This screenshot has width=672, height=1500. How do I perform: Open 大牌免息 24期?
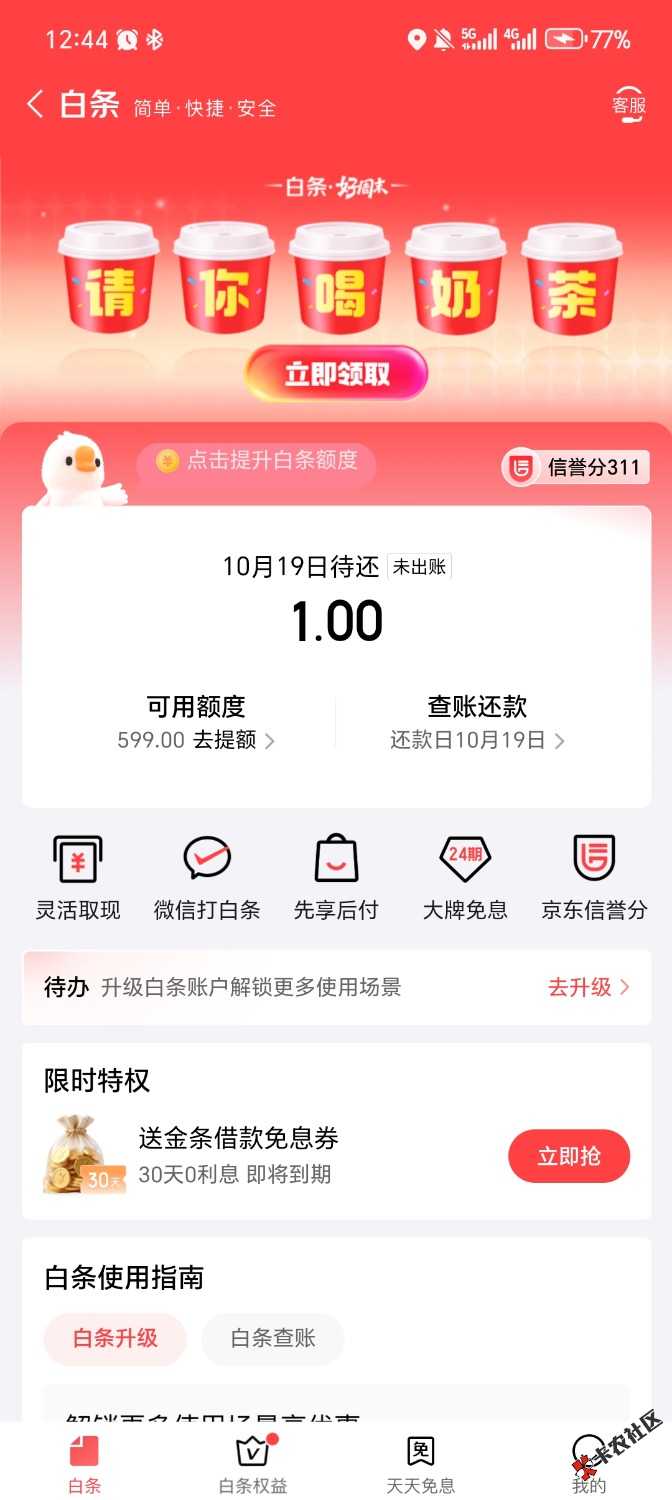tap(465, 878)
